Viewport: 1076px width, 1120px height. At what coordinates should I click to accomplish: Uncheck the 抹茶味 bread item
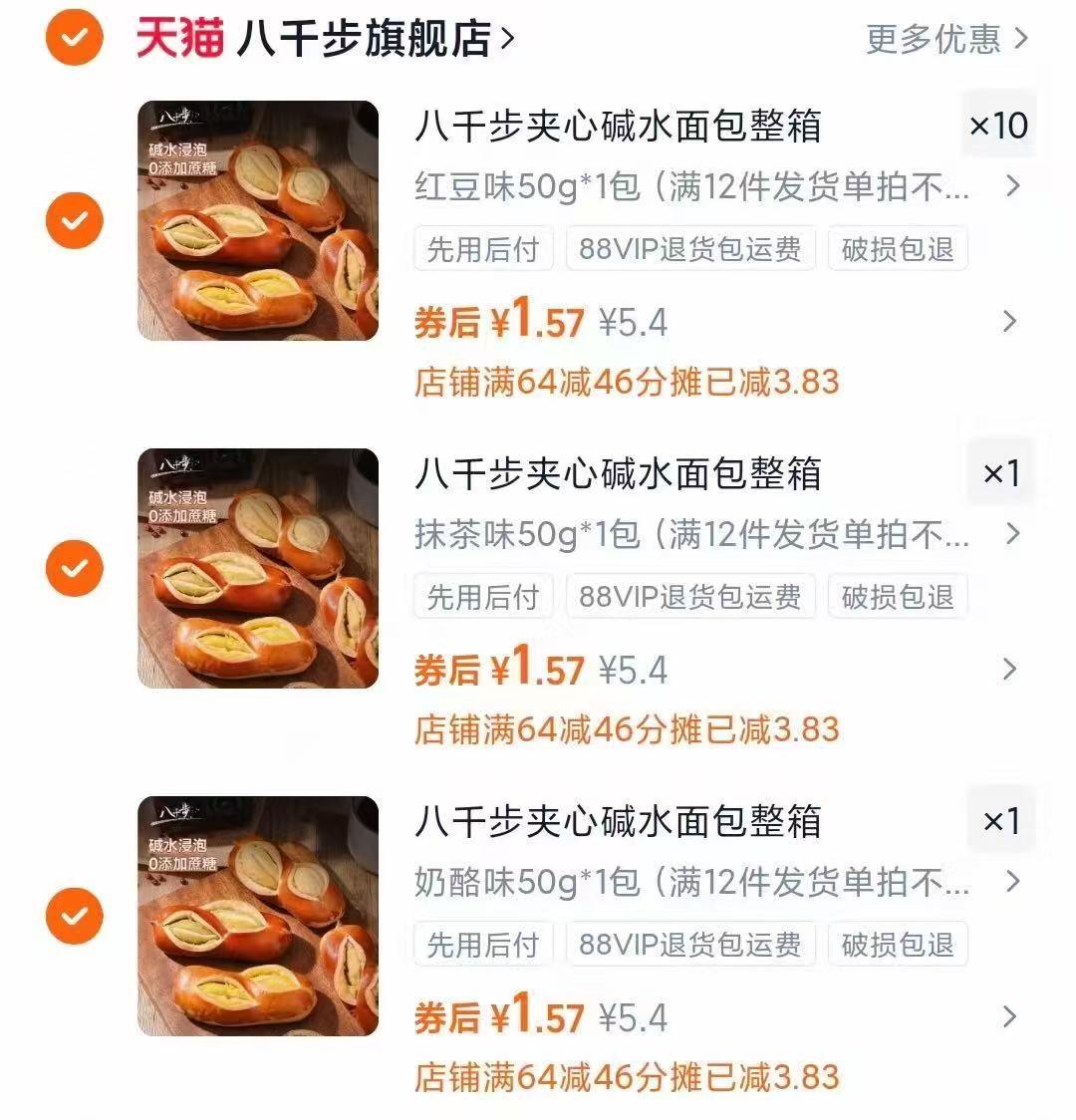point(73,567)
